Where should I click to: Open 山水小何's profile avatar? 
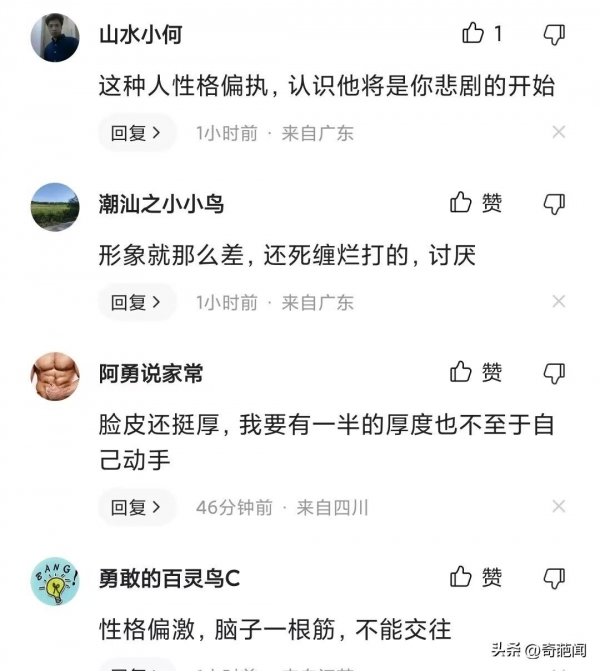55,38
